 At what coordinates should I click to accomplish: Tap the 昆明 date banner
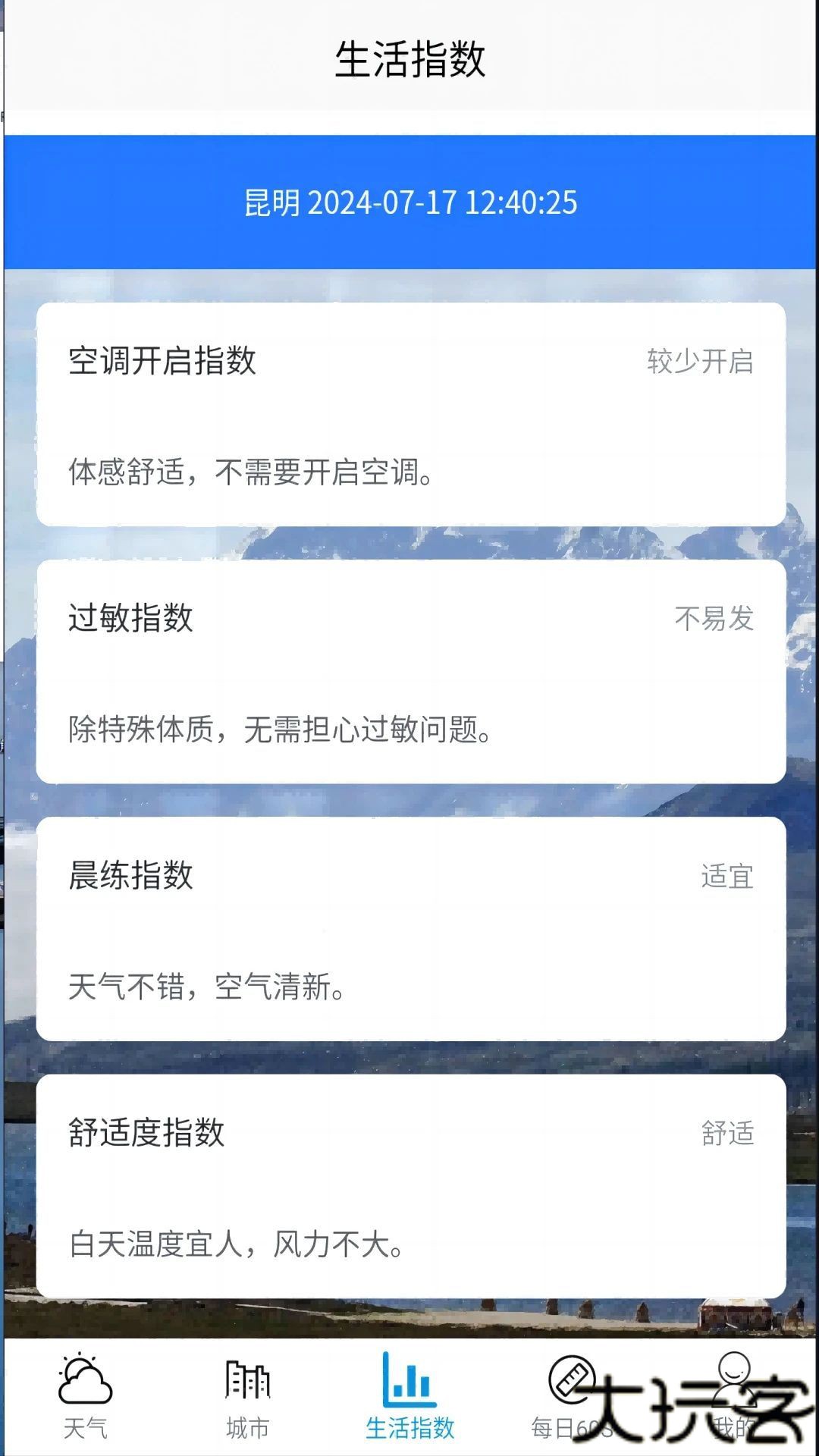(409, 202)
